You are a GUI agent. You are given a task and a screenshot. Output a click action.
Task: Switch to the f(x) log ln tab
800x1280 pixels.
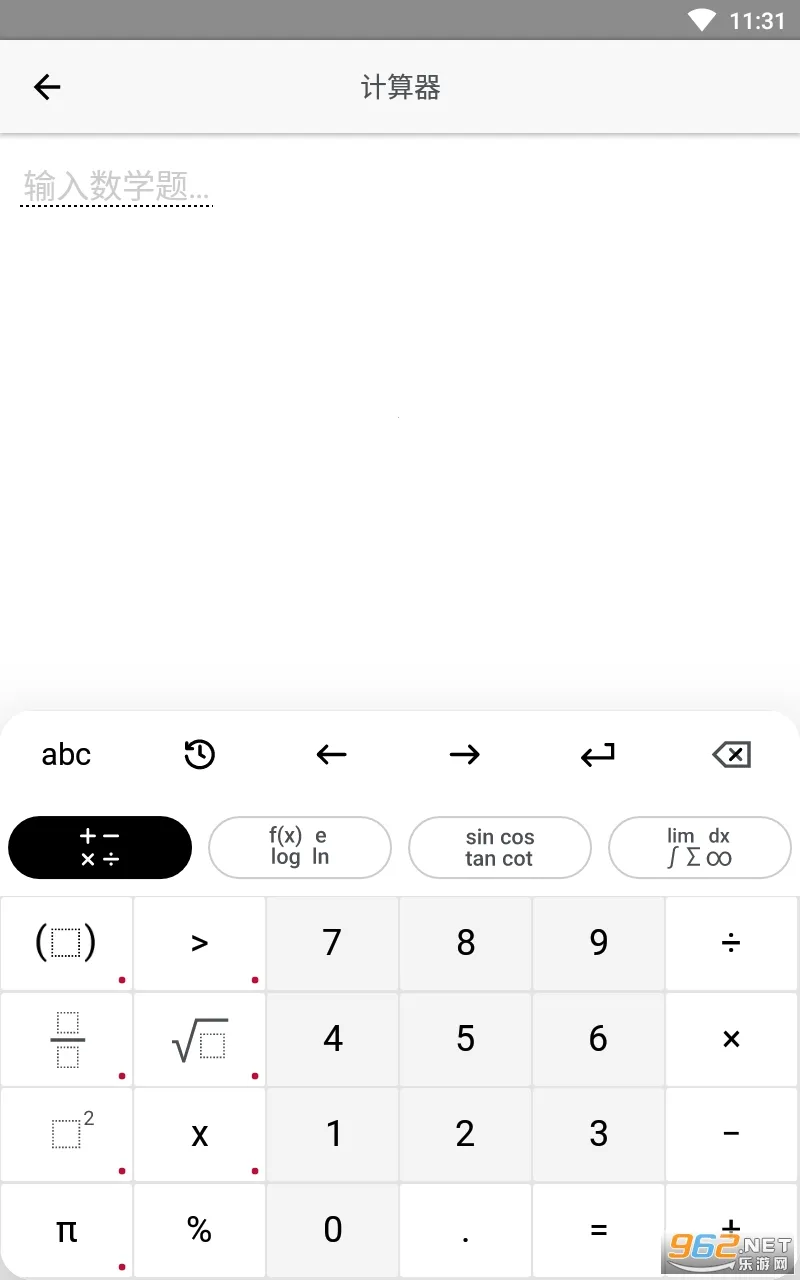coord(299,847)
